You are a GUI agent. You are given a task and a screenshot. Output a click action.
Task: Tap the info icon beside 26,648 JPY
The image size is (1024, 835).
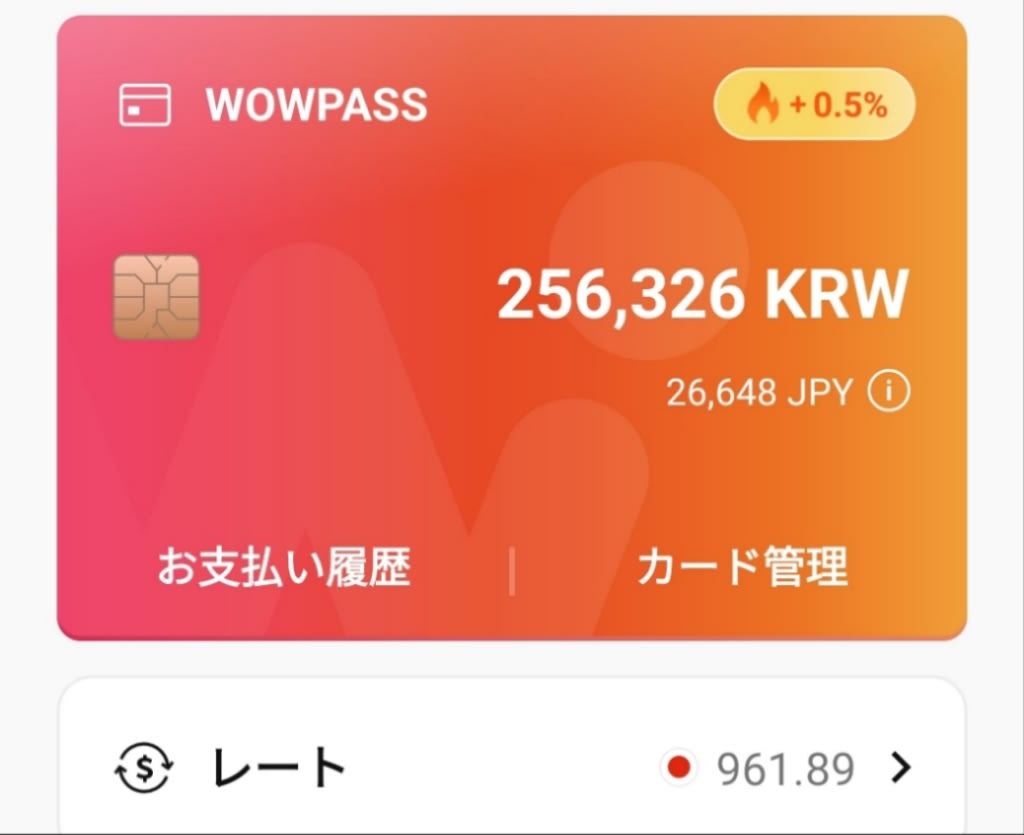(888, 392)
